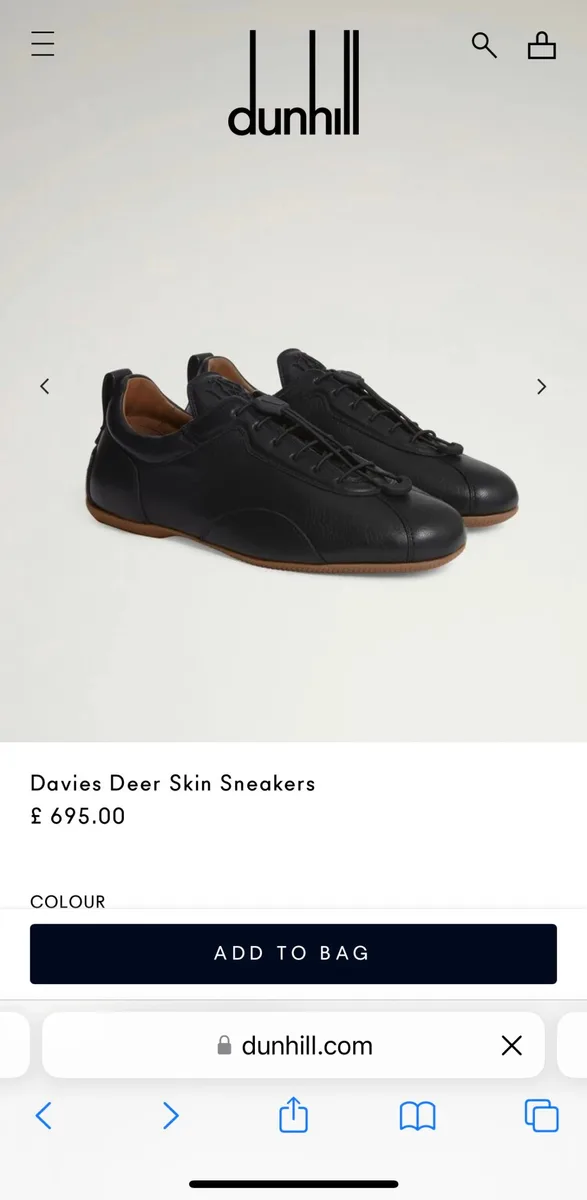587x1200 pixels.
Task: Go forward in Safari
Action: click(x=171, y=1115)
